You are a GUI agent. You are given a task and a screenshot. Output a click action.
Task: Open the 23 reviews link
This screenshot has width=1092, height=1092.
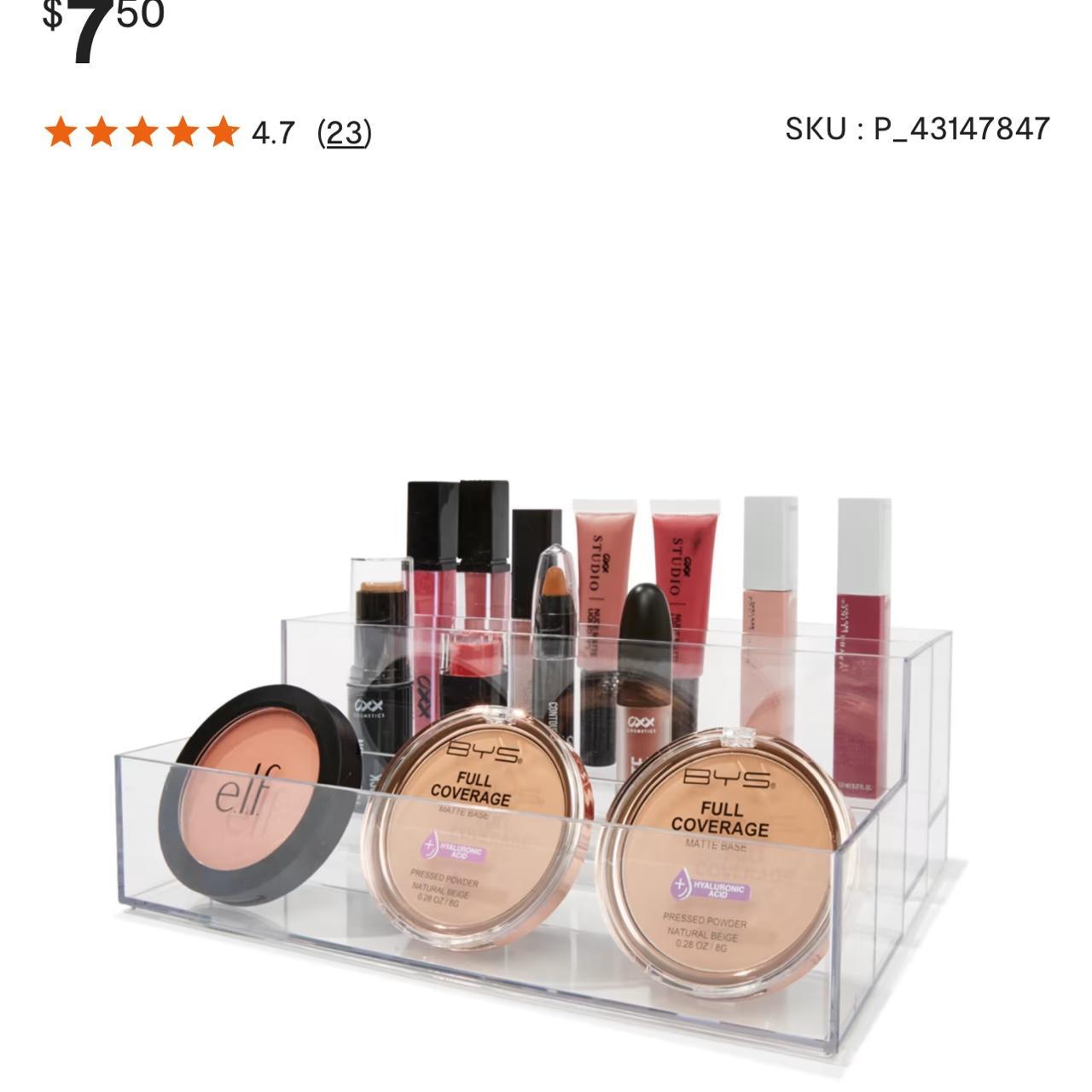344,133
